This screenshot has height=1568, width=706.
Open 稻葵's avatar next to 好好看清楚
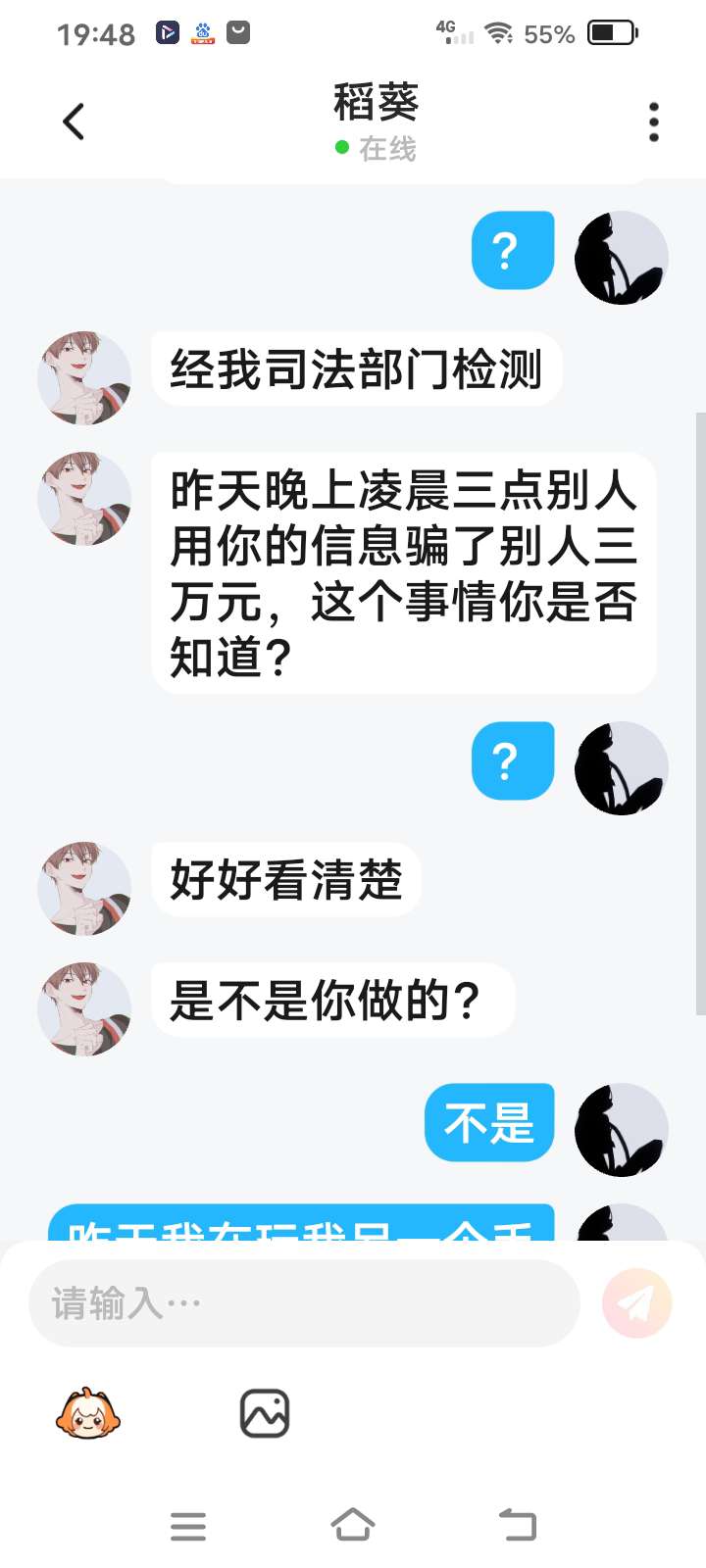84,888
